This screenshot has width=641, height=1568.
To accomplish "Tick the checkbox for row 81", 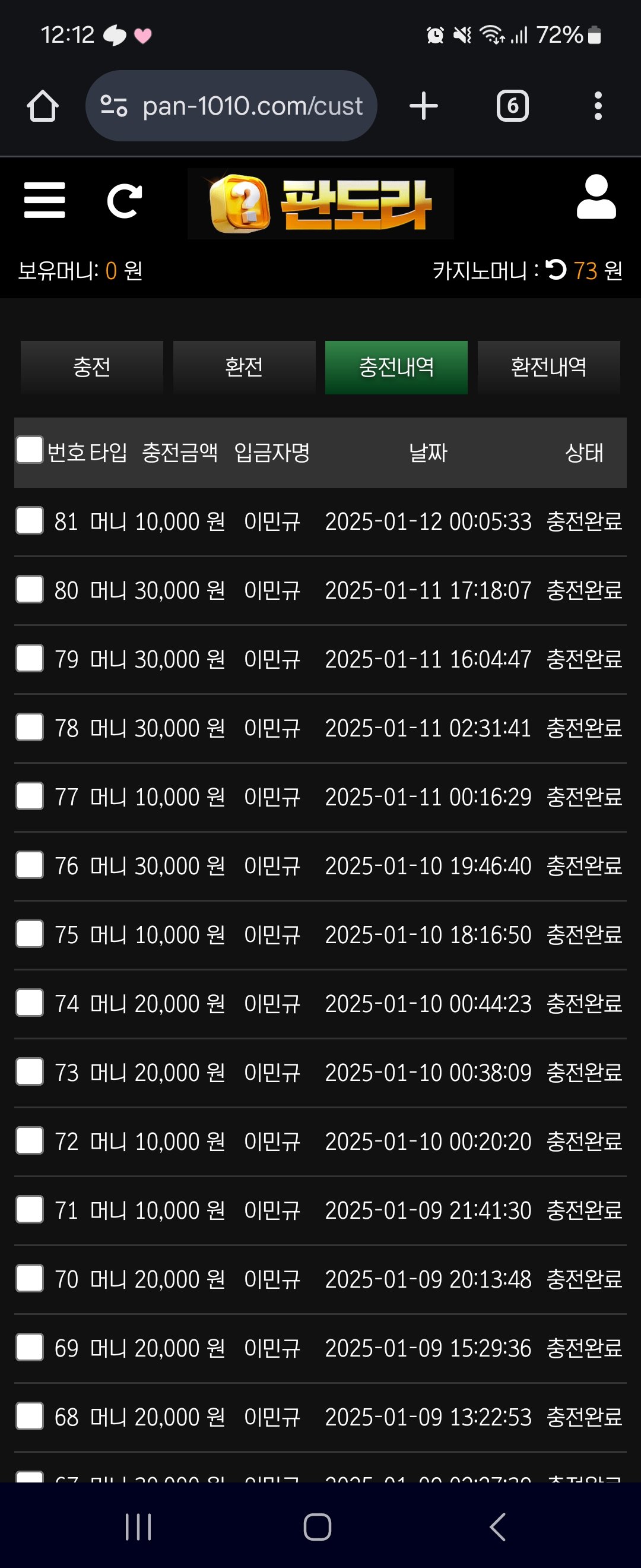I will coord(30,520).
